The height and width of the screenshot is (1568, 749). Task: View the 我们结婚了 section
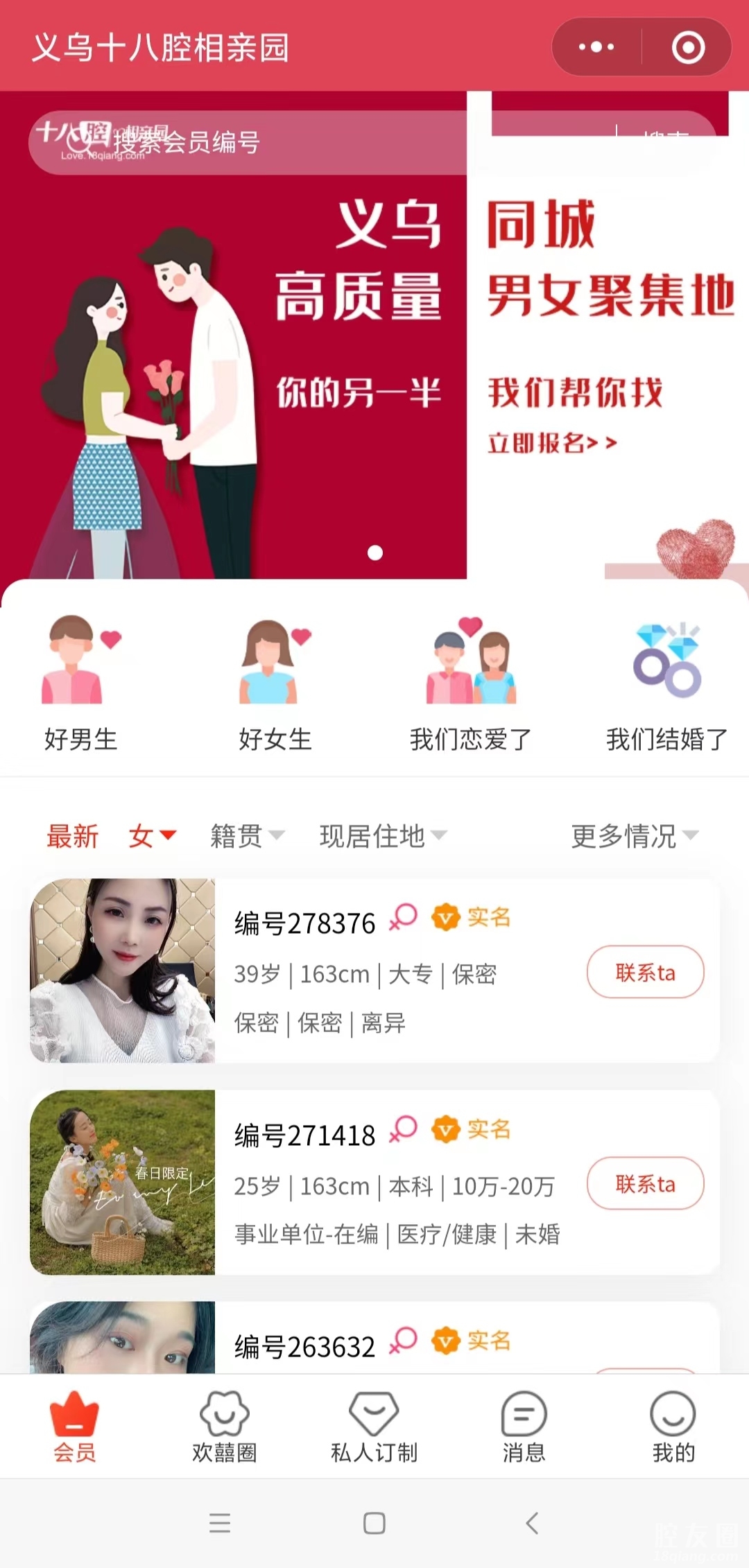pyautogui.click(x=666, y=682)
